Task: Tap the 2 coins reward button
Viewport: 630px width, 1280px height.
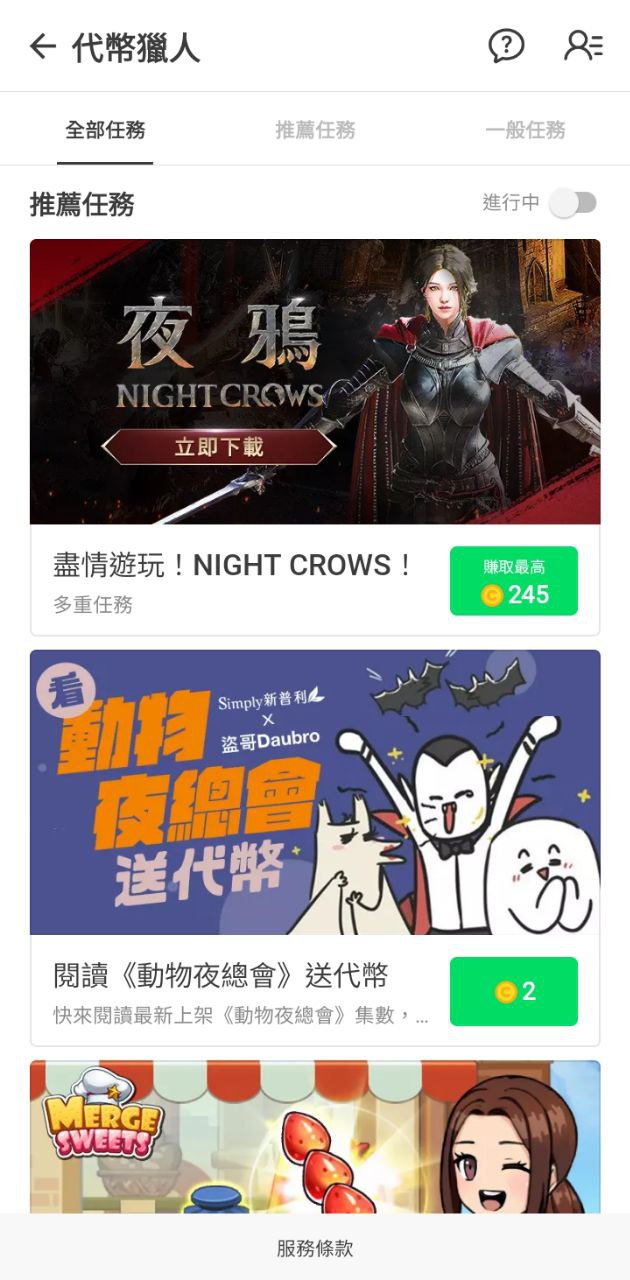Action: coord(514,991)
